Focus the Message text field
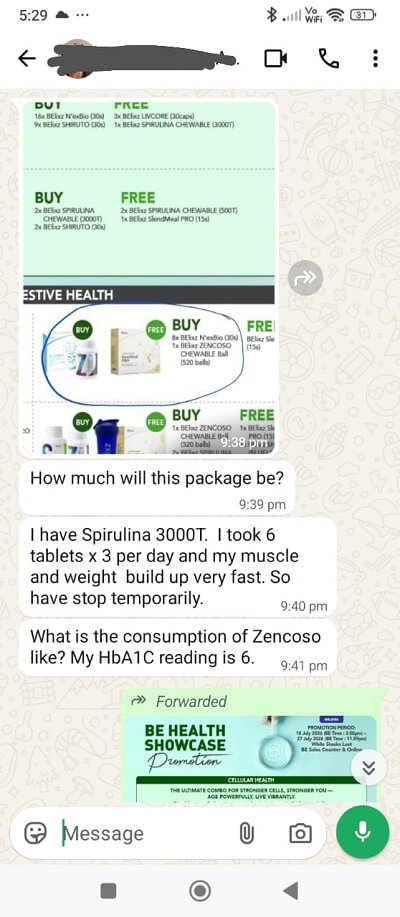 click(146, 833)
